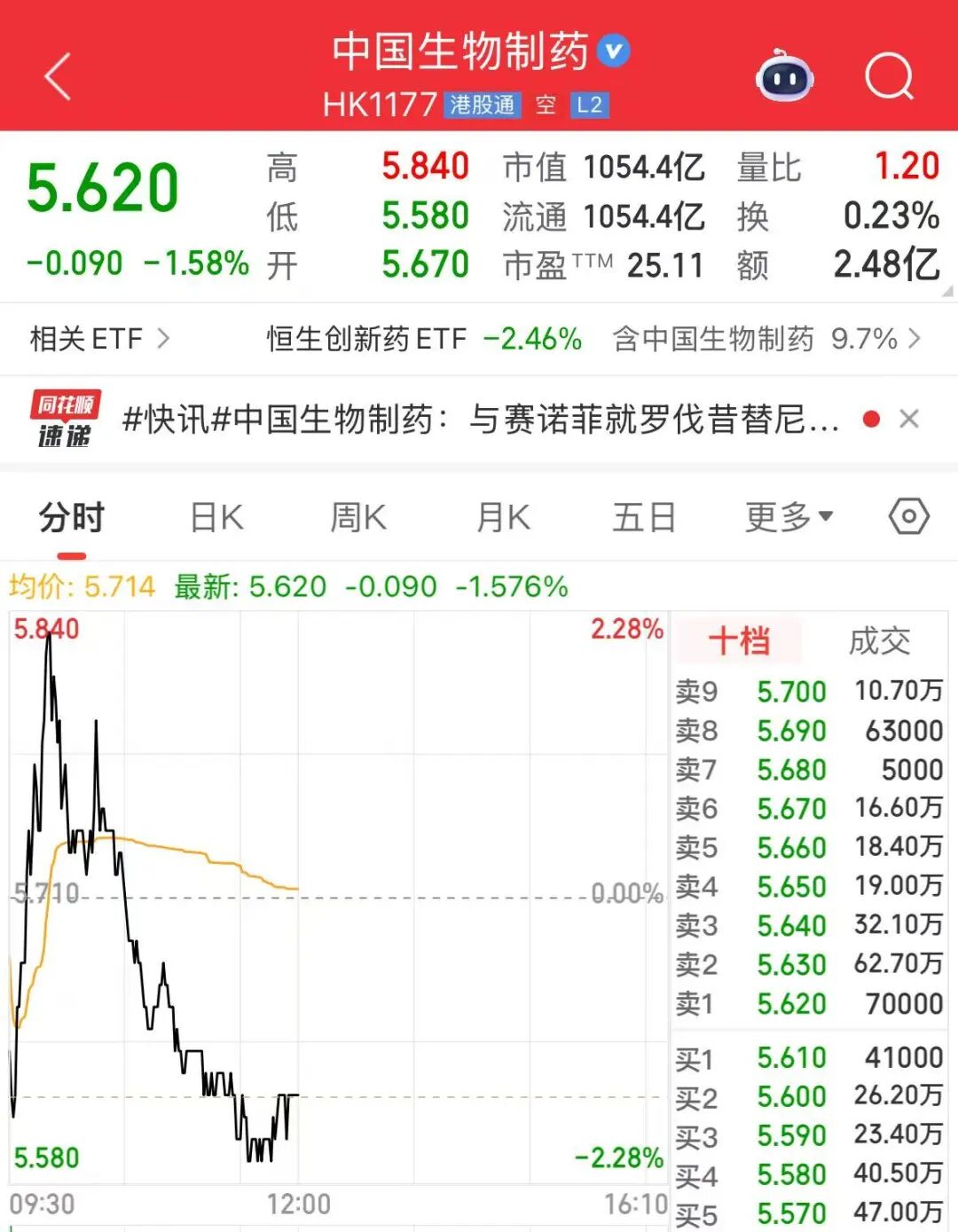958x1232 pixels.
Task: Open the 相关ETF row
Action: tap(99, 339)
